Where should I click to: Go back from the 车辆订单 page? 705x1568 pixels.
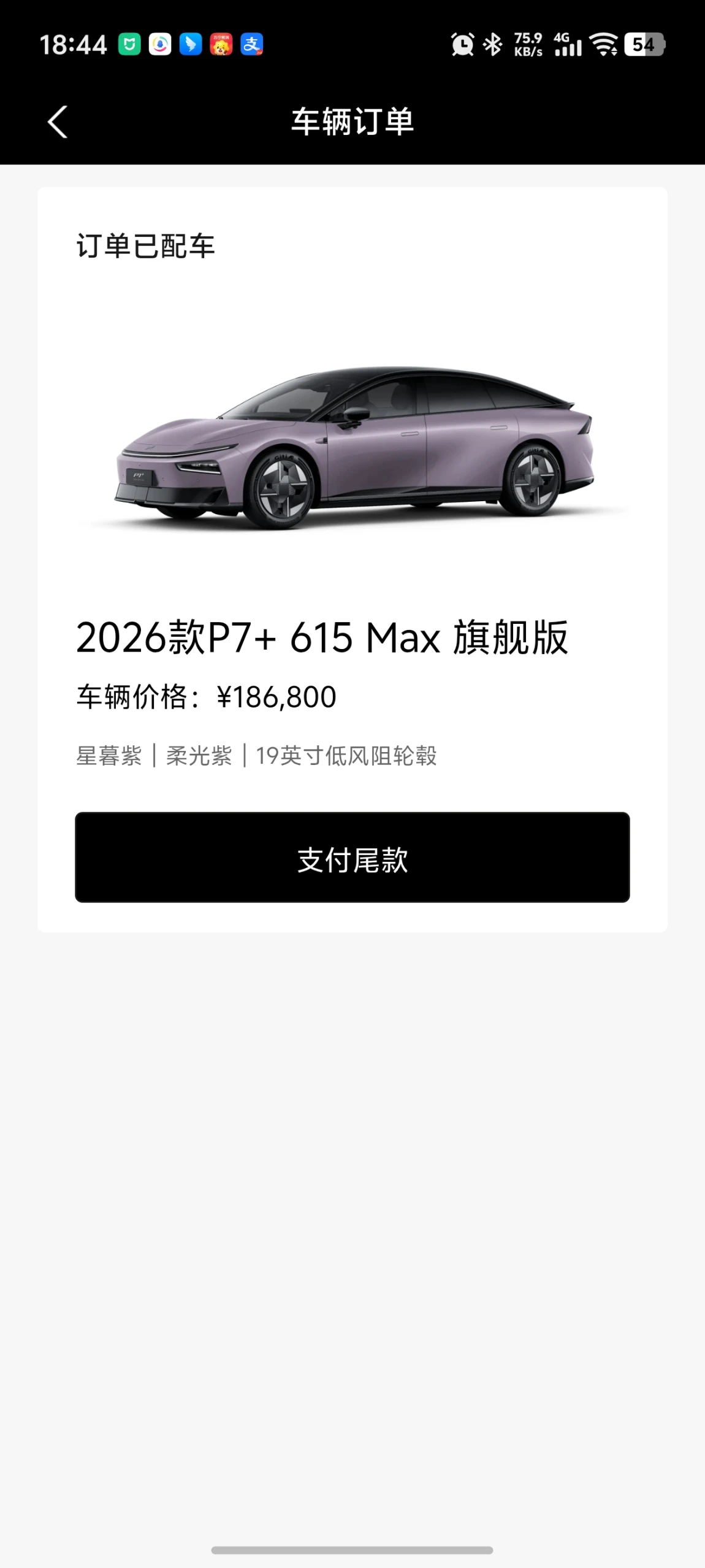(58, 121)
